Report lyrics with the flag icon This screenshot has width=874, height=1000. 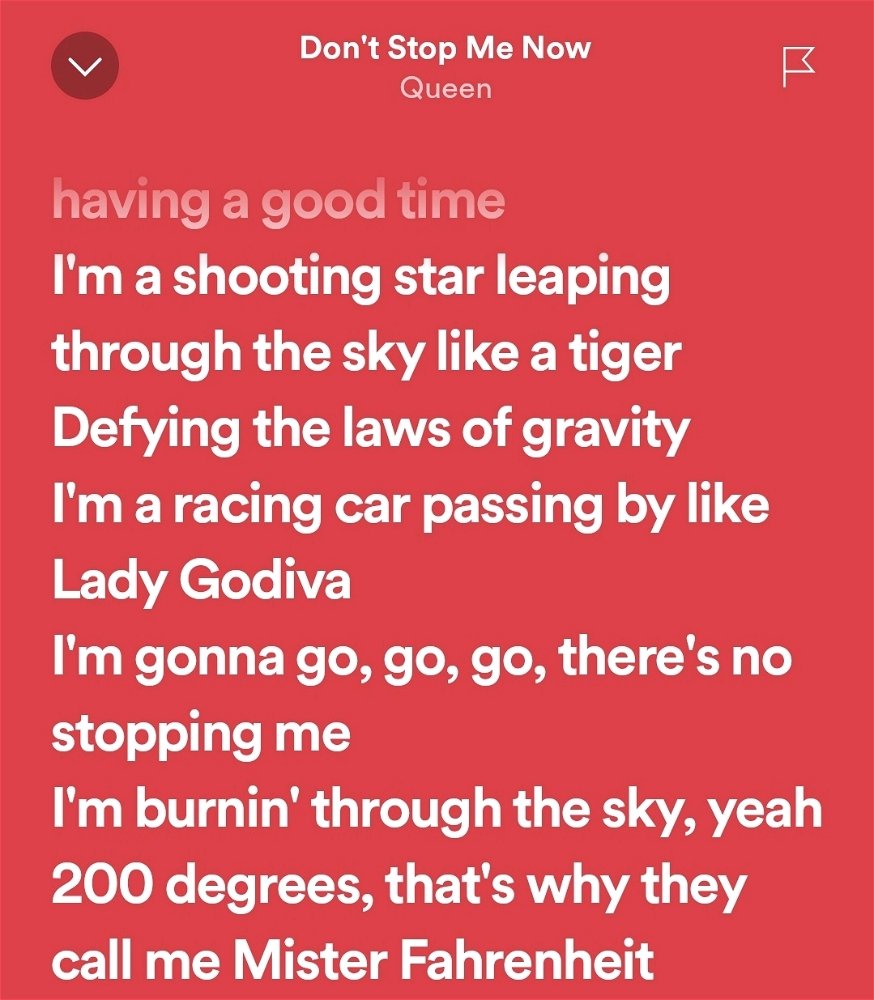click(797, 67)
